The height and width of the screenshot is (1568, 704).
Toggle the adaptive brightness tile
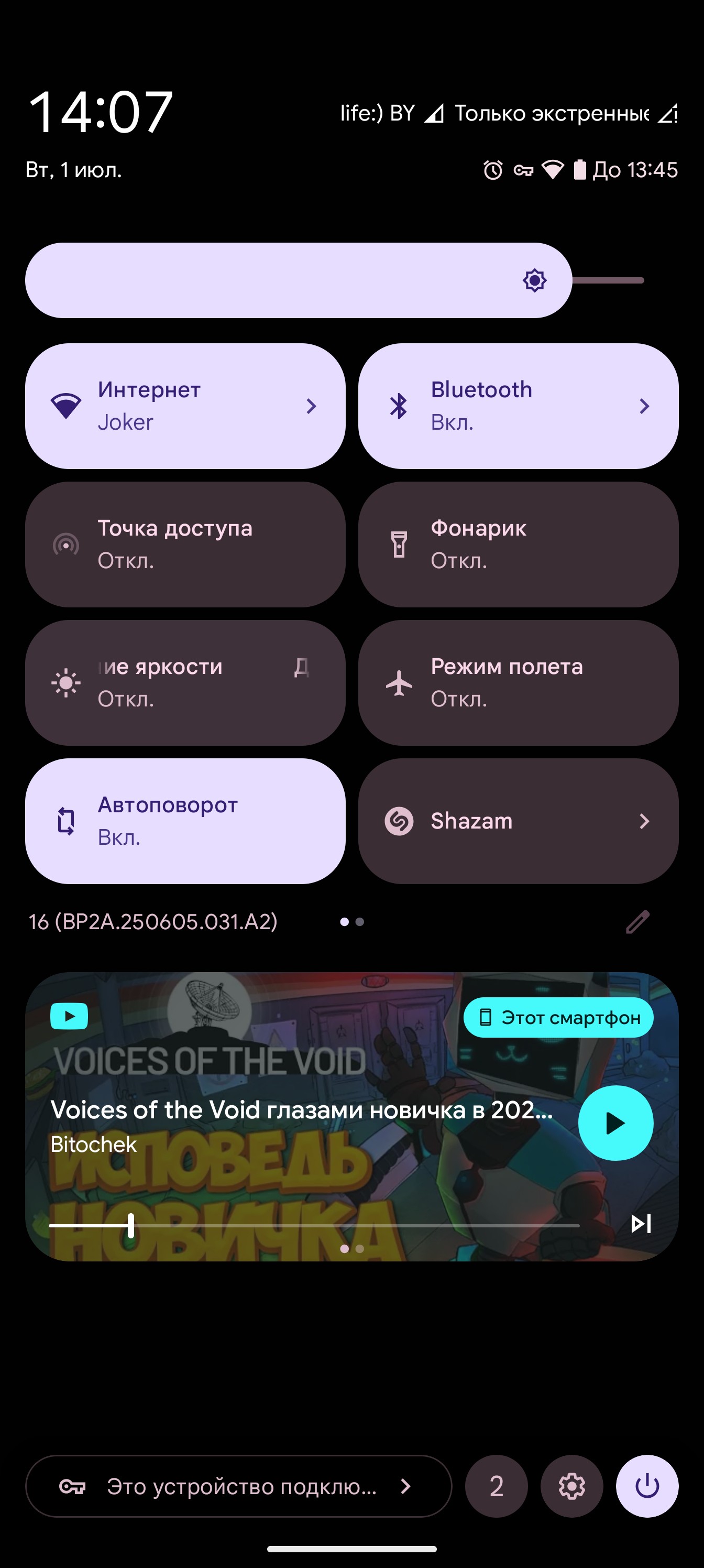(185, 682)
